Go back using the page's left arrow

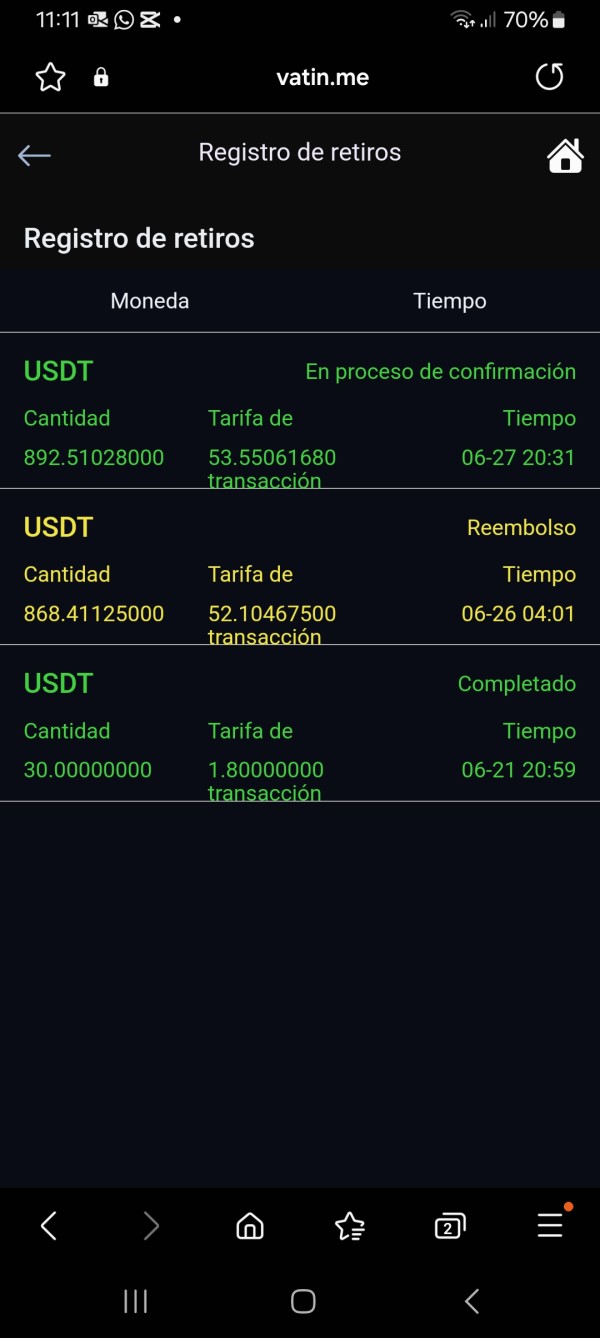[34, 154]
